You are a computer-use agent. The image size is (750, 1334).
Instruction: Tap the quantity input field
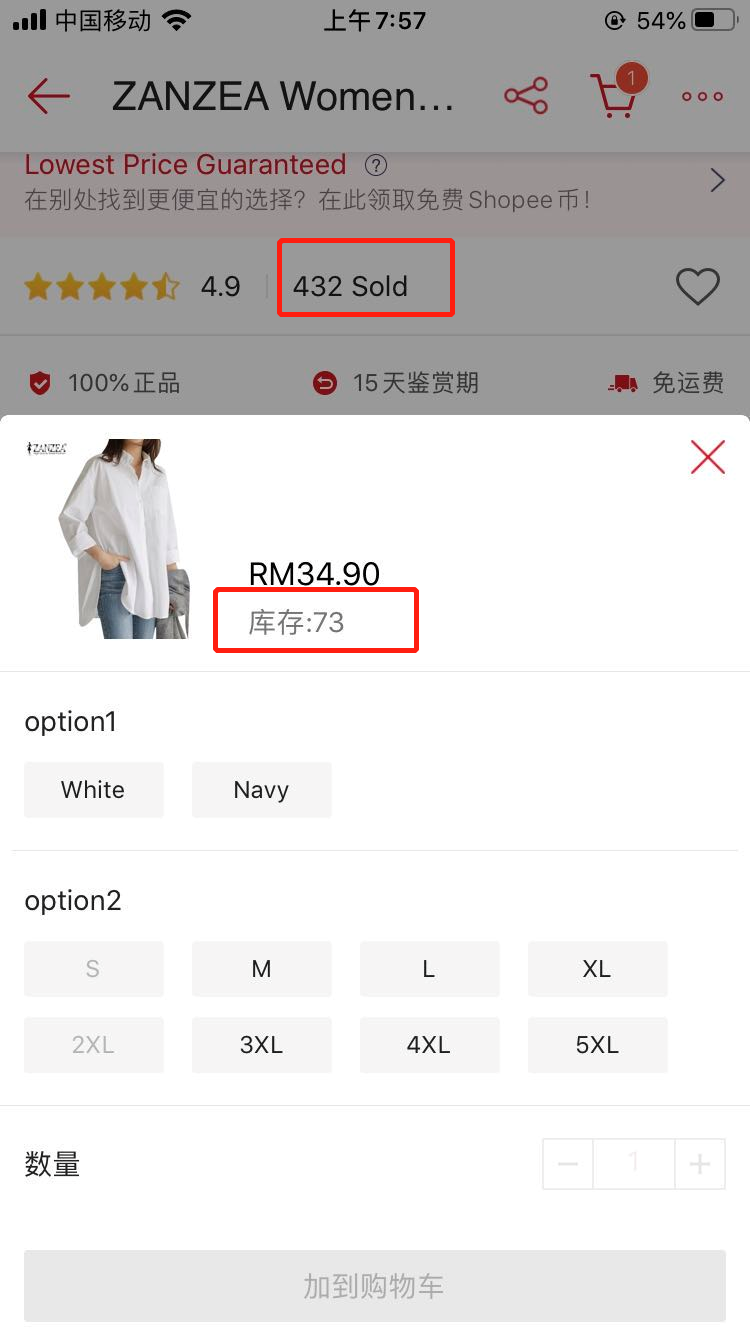click(633, 1163)
